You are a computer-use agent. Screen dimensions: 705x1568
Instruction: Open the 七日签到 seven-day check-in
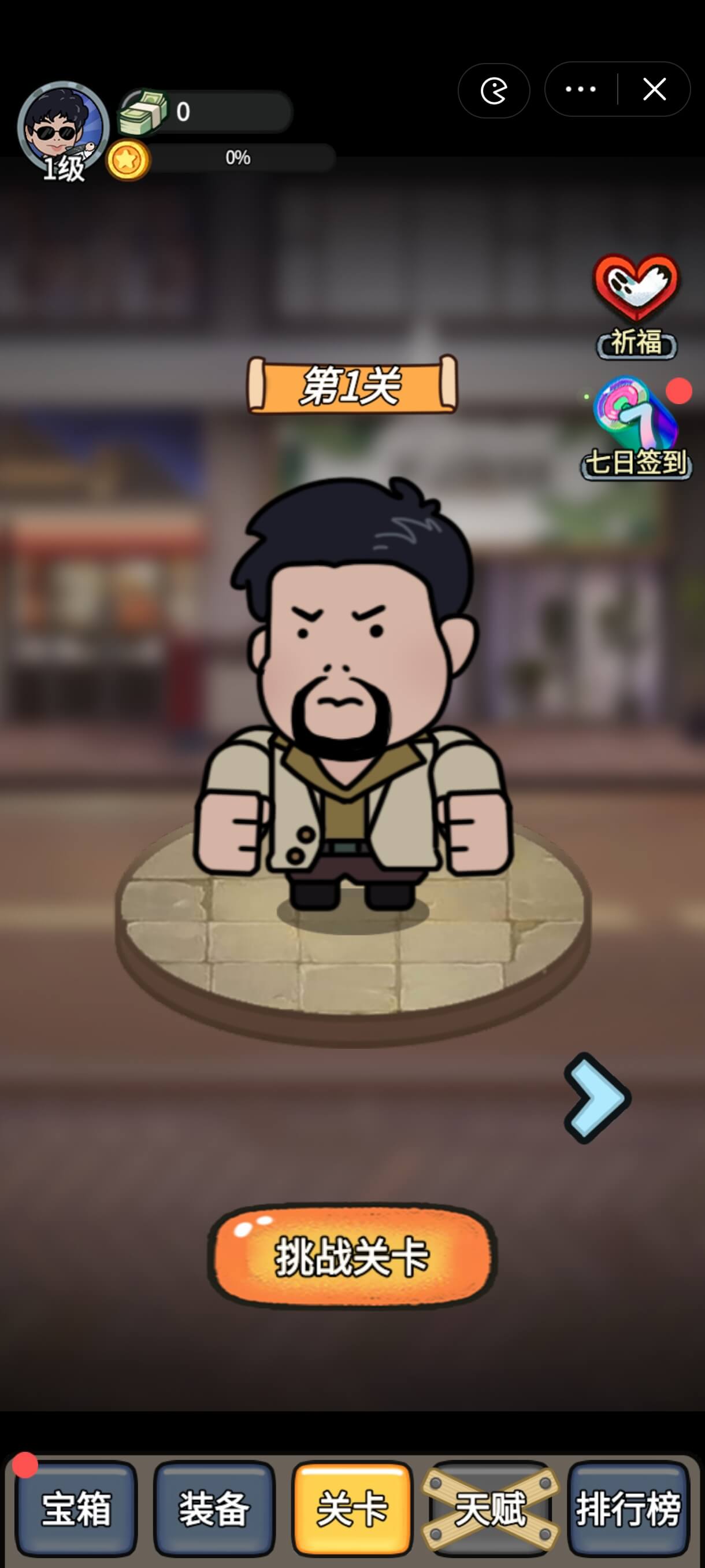(x=636, y=428)
